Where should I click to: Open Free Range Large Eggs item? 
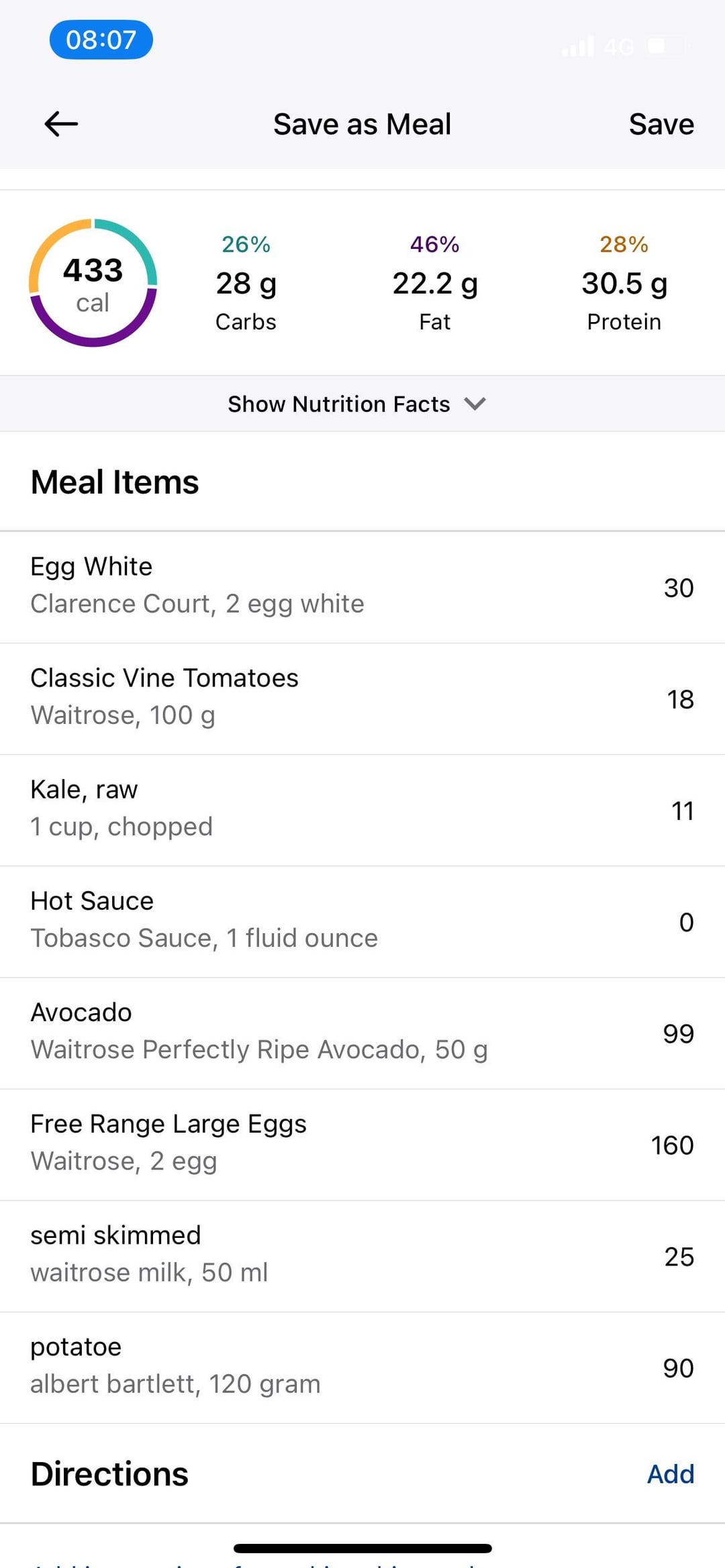coord(362,1145)
